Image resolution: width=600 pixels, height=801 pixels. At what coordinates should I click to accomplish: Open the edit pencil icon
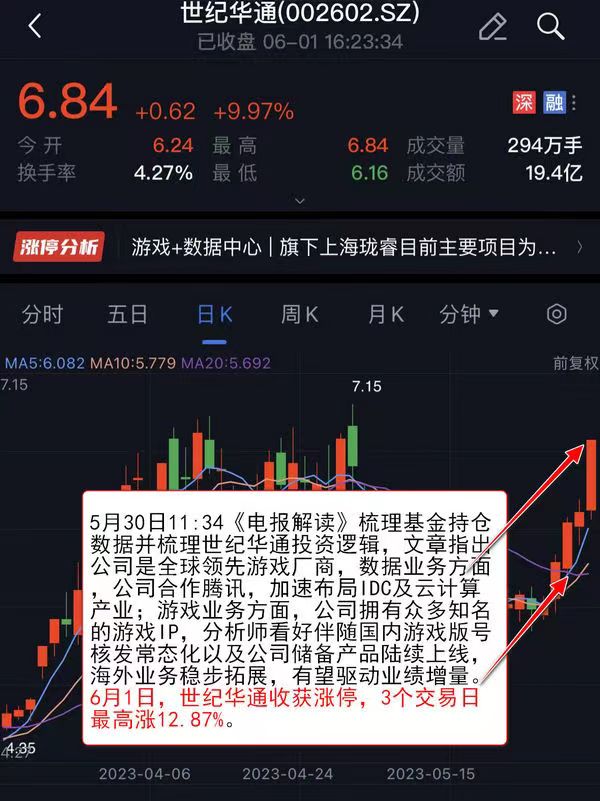tap(492, 27)
